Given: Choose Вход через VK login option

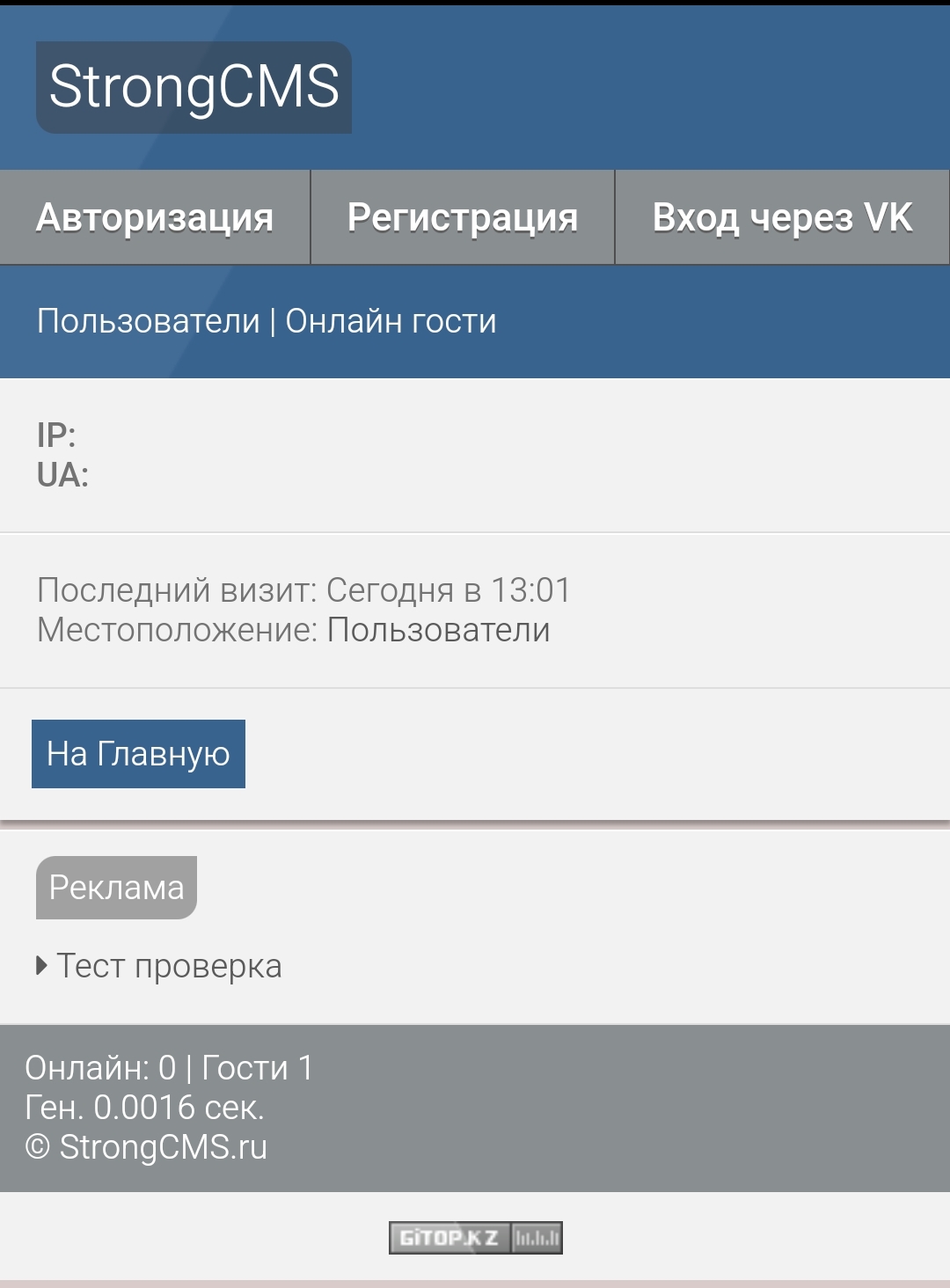Looking at the screenshot, I should click(782, 217).
